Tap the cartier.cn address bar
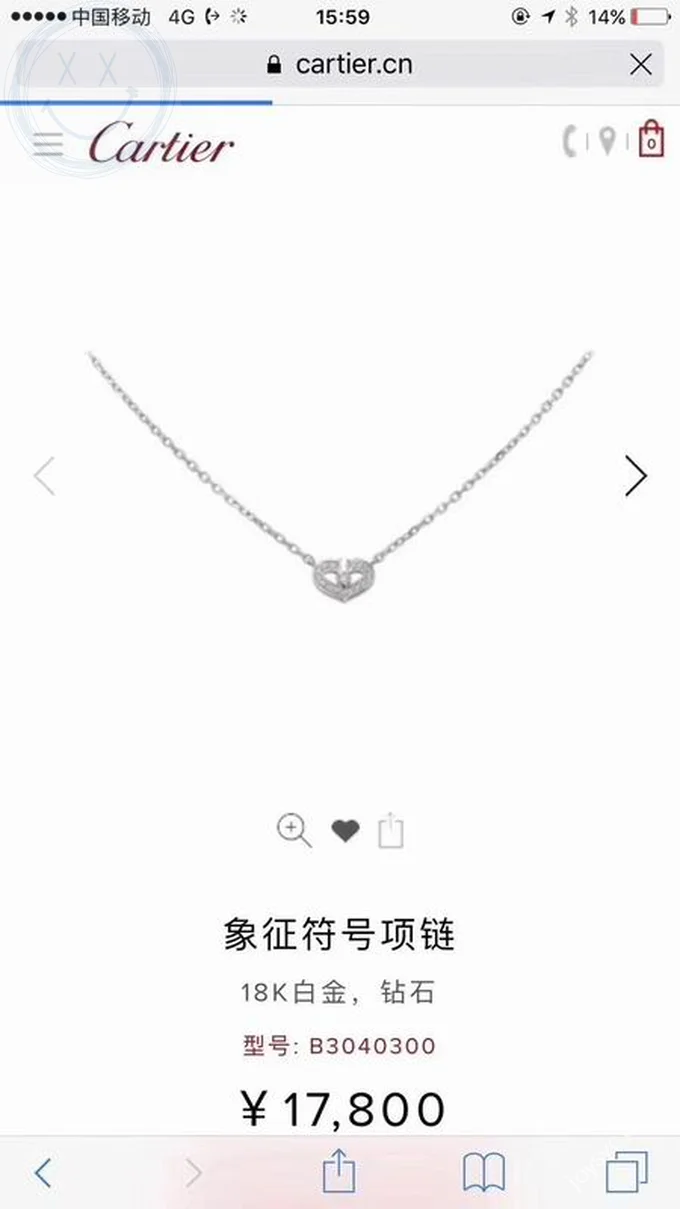This screenshot has width=680, height=1209. coord(340,65)
